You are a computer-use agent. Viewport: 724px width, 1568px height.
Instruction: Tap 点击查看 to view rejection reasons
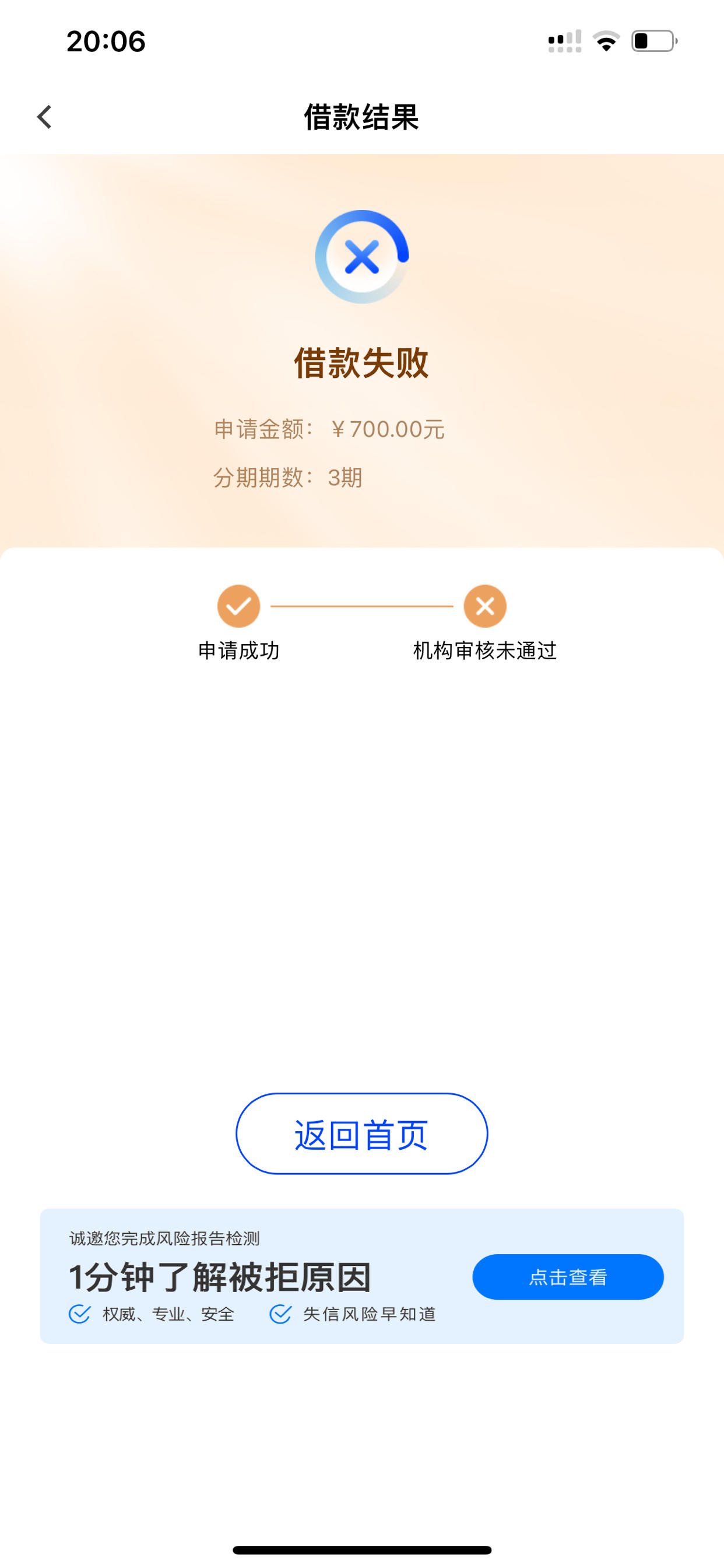[567, 1276]
